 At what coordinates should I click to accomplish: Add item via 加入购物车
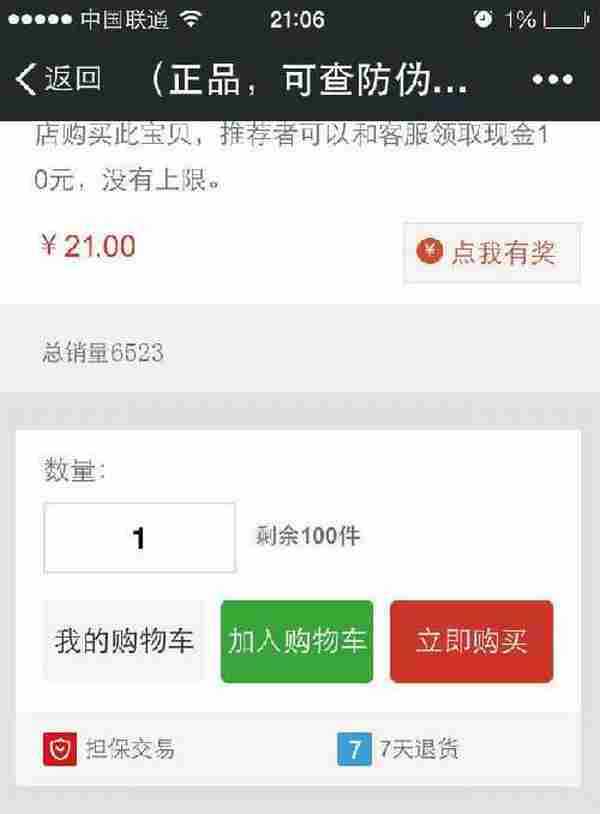pyautogui.click(x=297, y=641)
